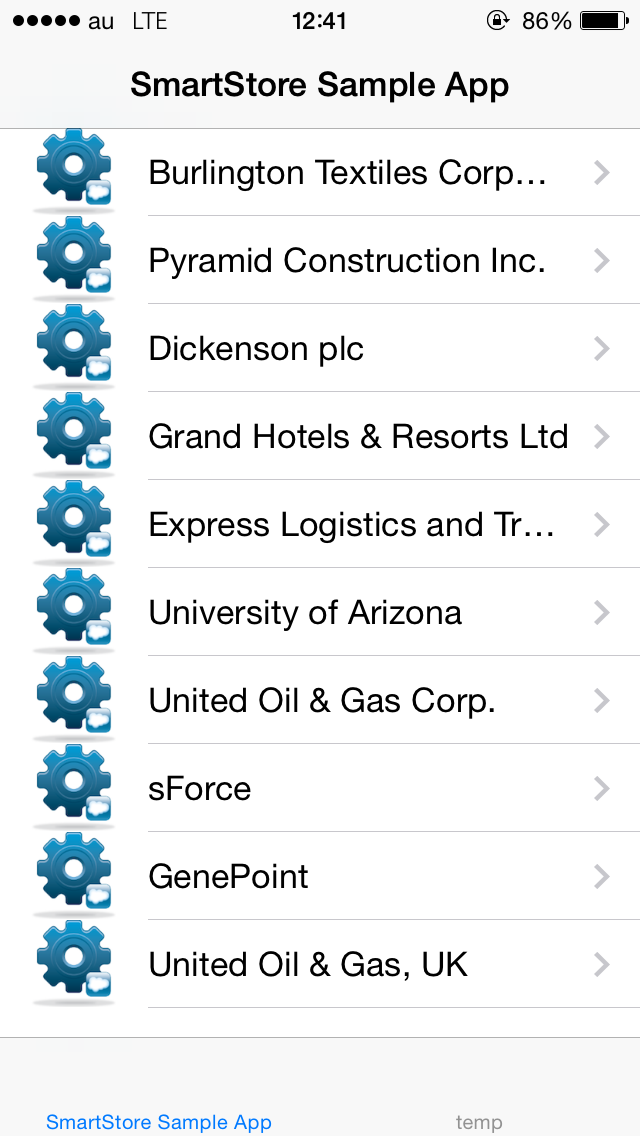This screenshot has height=1136, width=640.
Task: Select United Oil & Gas, UK
Action: click(x=308, y=965)
